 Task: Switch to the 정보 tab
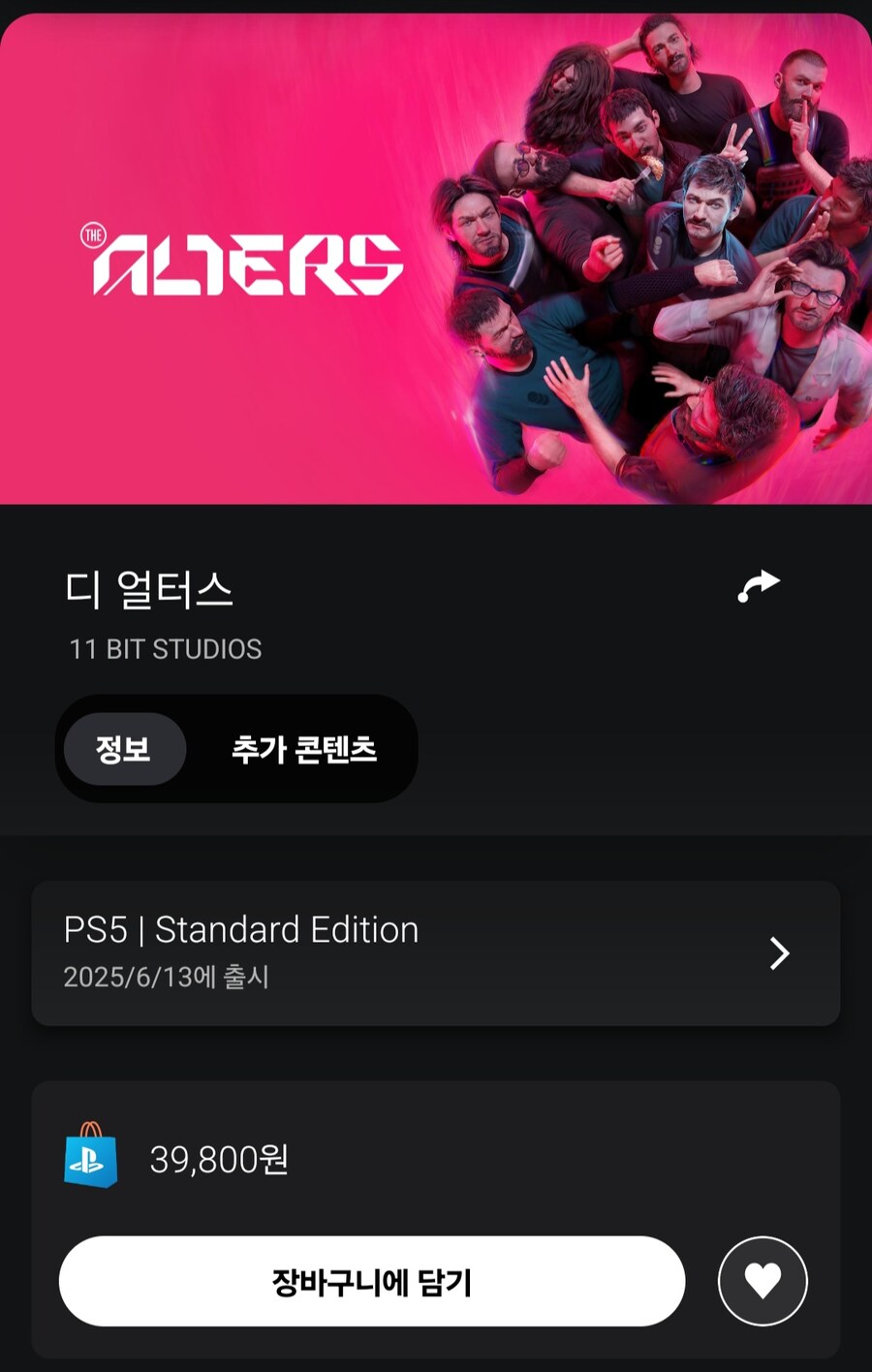(124, 749)
